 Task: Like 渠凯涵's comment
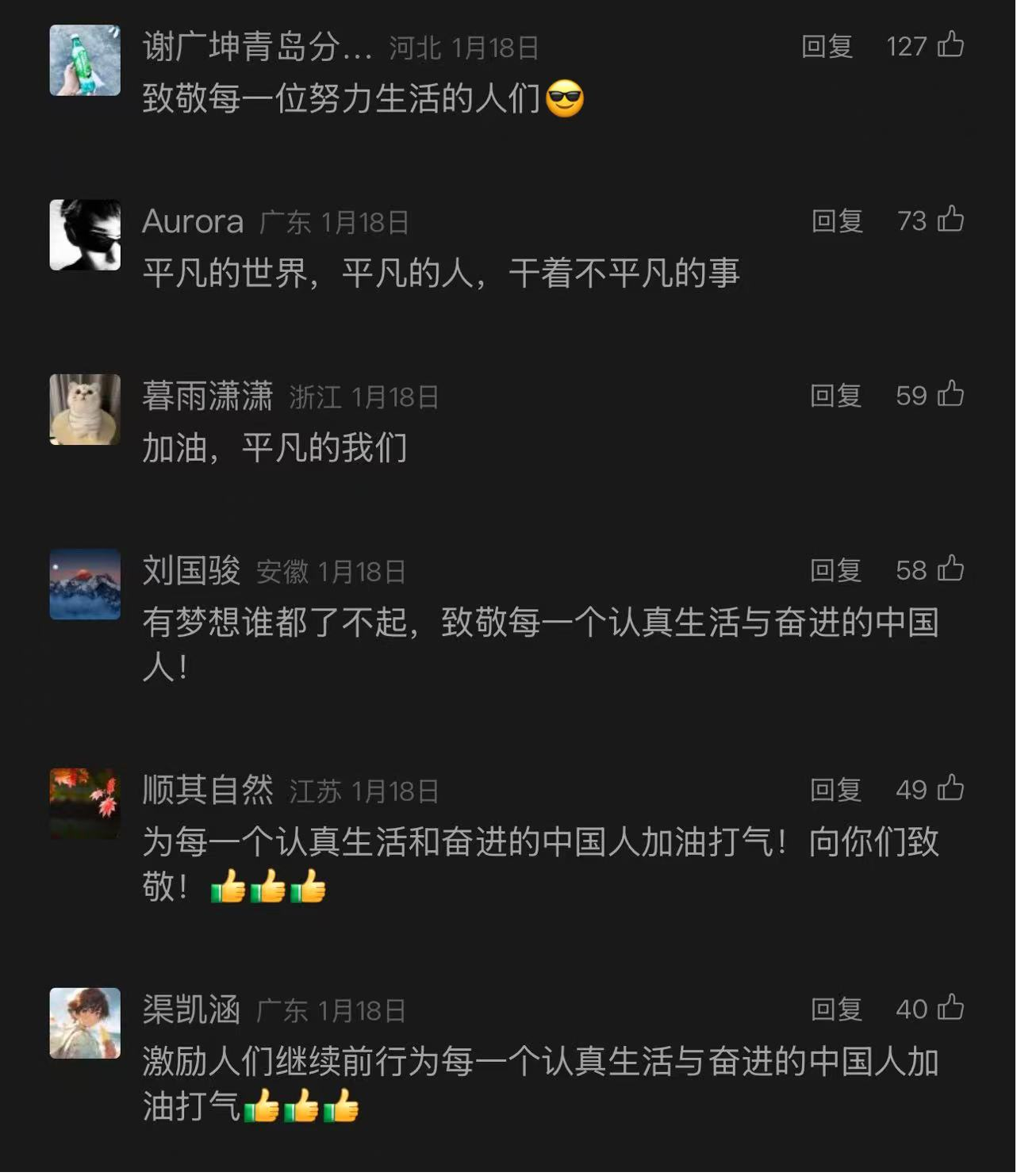pyautogui.click(x=950, y=1008)
